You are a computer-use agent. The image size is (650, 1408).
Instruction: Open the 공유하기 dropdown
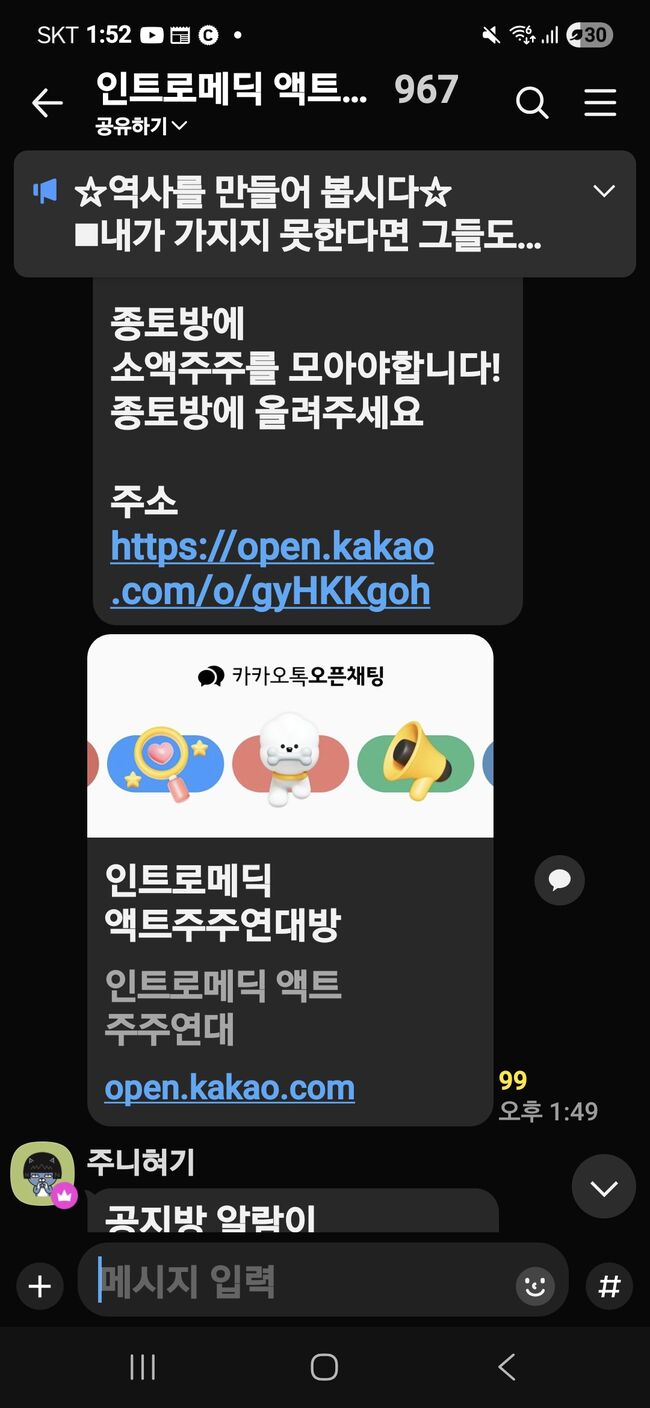[x=141, y=127]
